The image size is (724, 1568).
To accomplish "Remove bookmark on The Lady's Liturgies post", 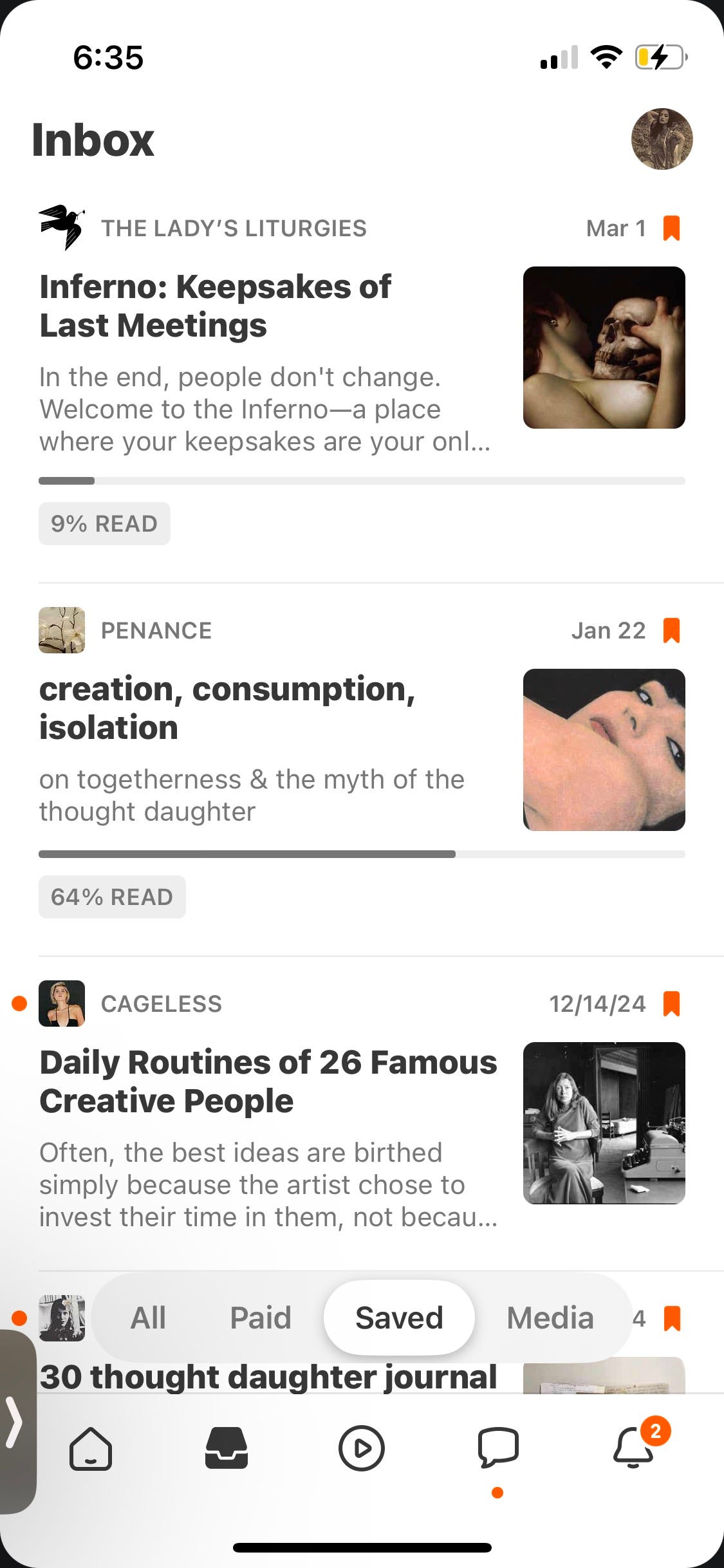I will 671,229.
